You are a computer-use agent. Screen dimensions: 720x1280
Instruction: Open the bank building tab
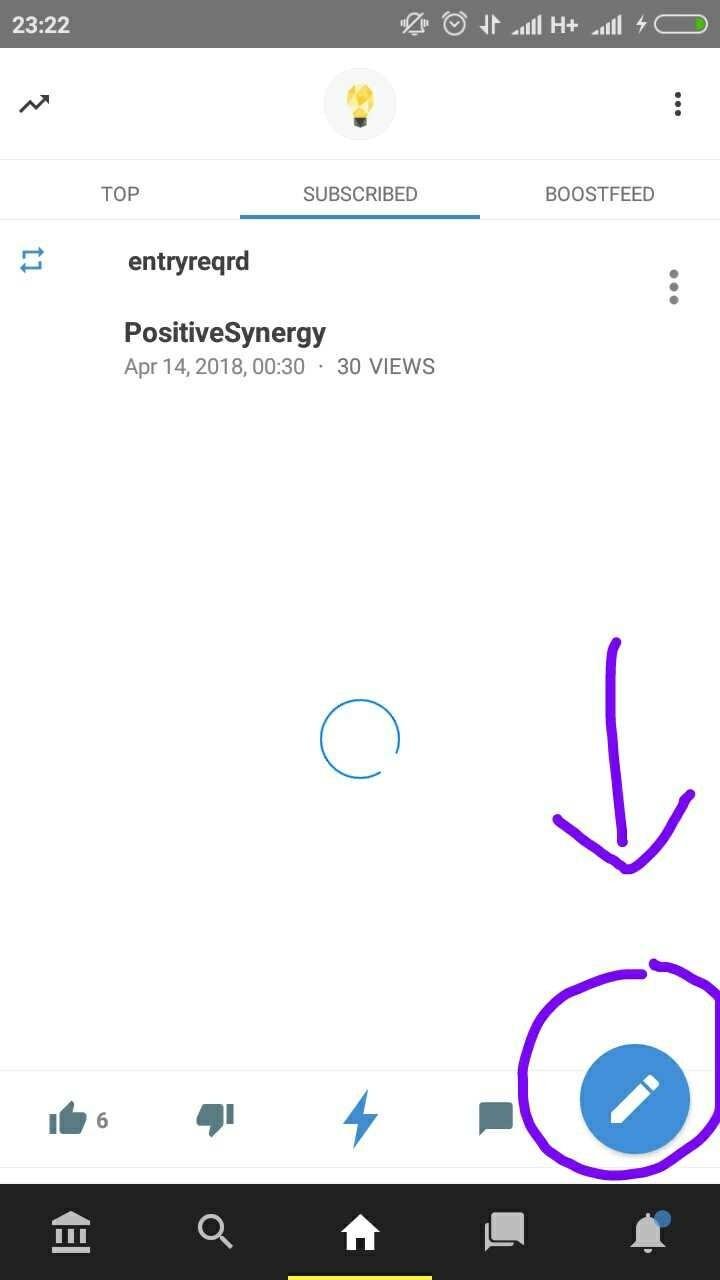(x=71, y=1232)
